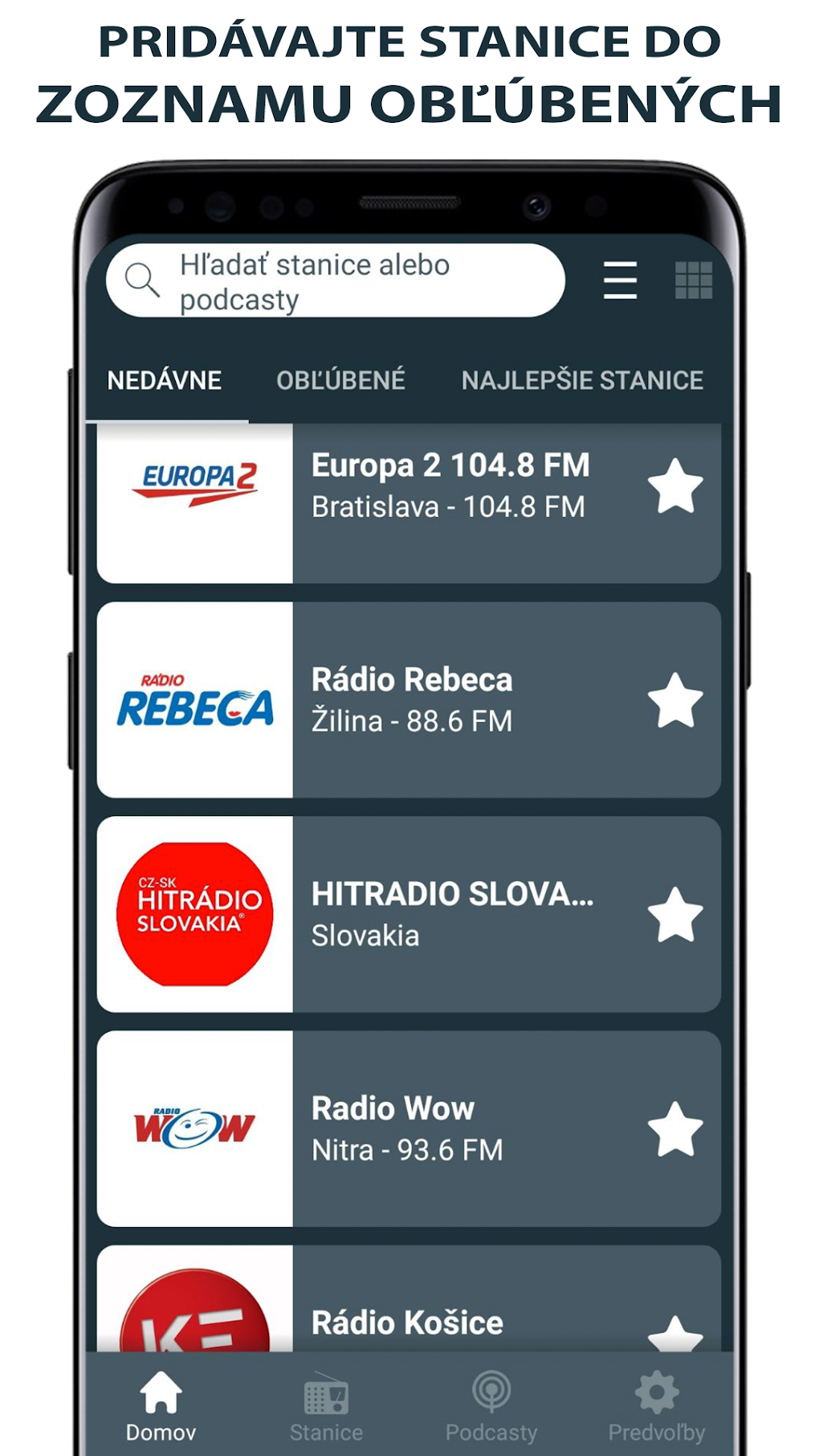Select the NEDÁVNE tab

pos(165,379)
